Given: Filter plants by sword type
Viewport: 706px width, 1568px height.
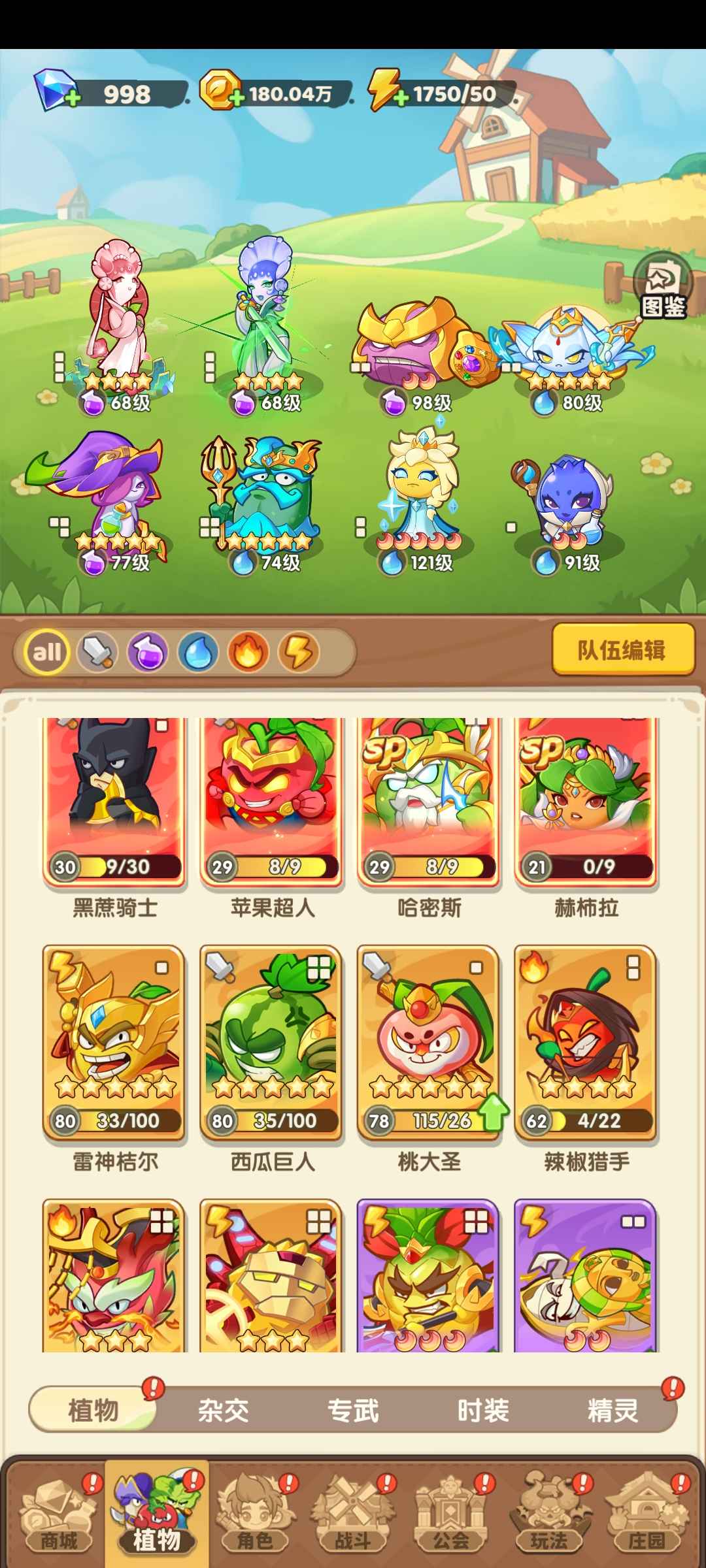Looking at the screenshot, I should [97, 652].
